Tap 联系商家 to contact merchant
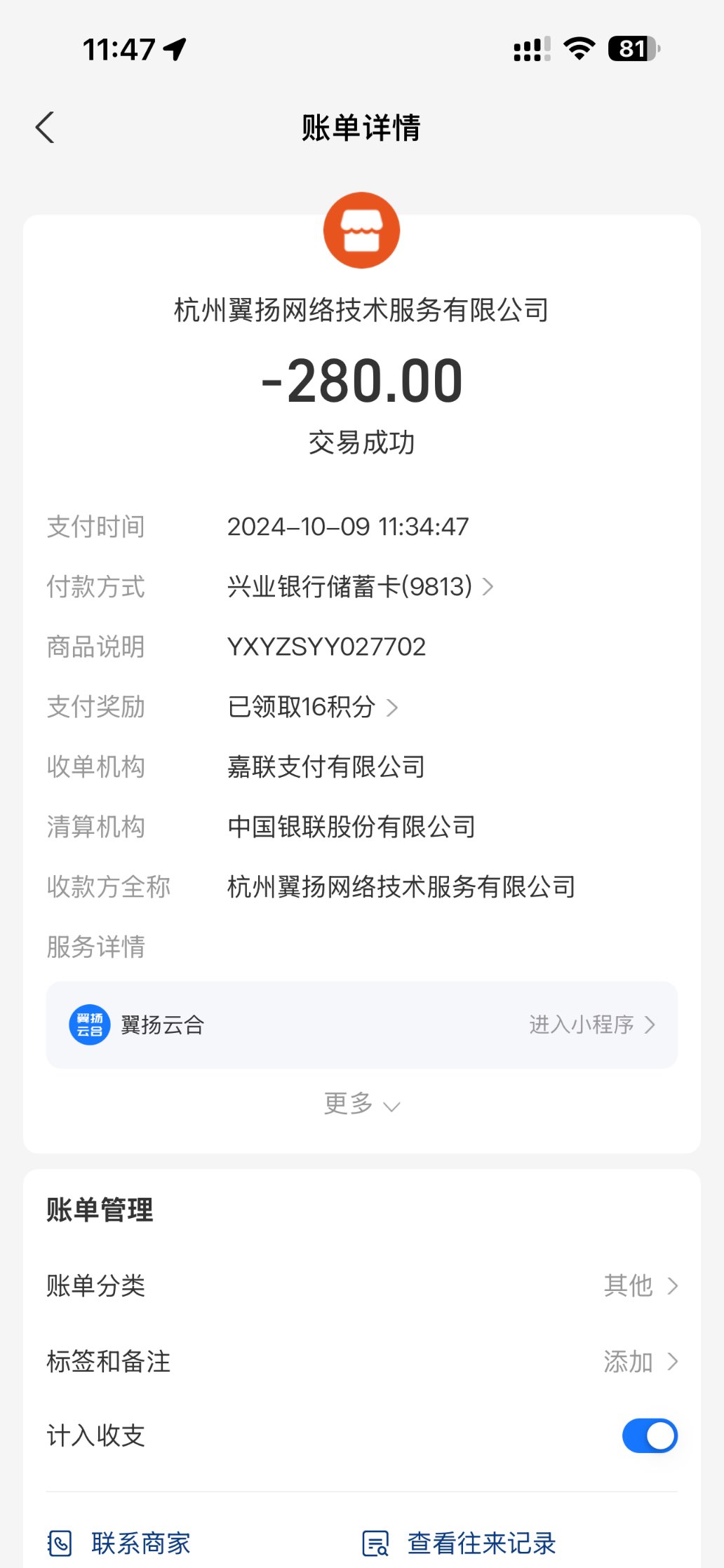Screen dimensions: 724x1568 tap(121, 1543)
